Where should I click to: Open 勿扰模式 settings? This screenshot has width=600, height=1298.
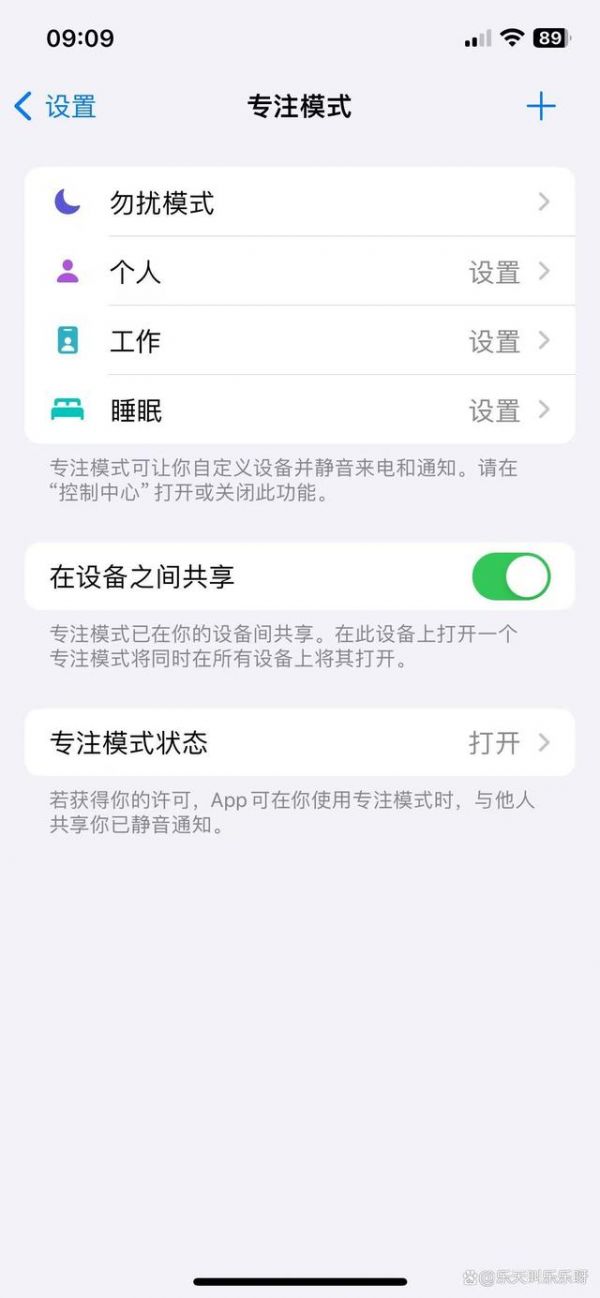tap(300, 203)
